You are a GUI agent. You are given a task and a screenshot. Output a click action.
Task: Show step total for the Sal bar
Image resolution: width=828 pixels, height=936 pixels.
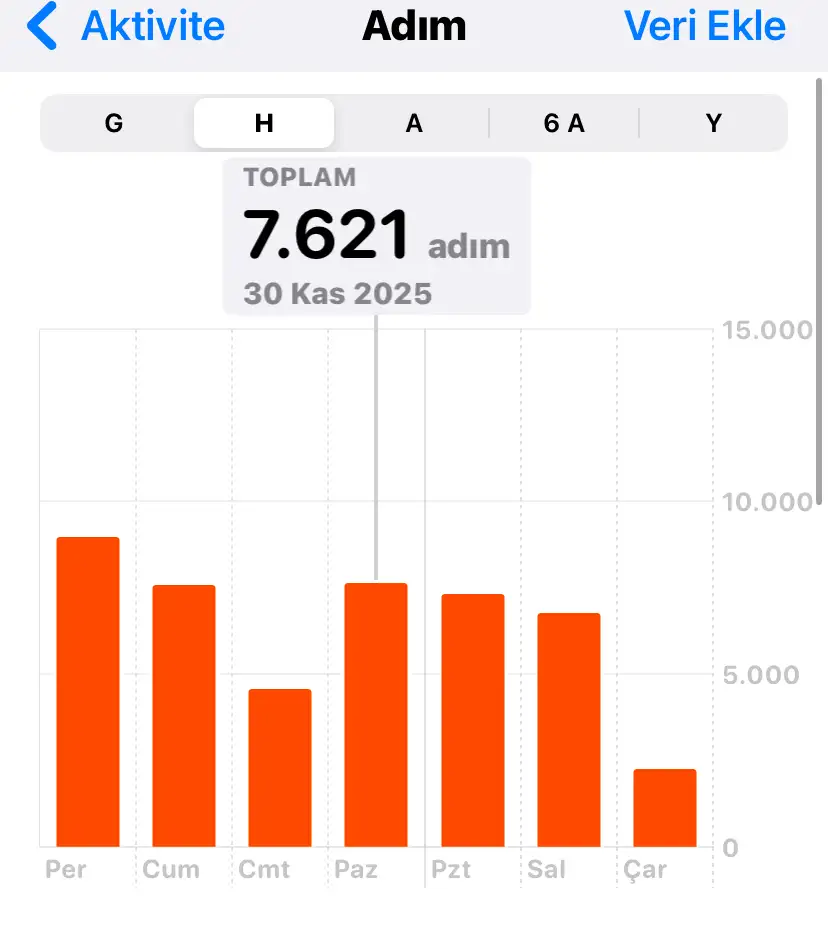[x=568, y=730]
